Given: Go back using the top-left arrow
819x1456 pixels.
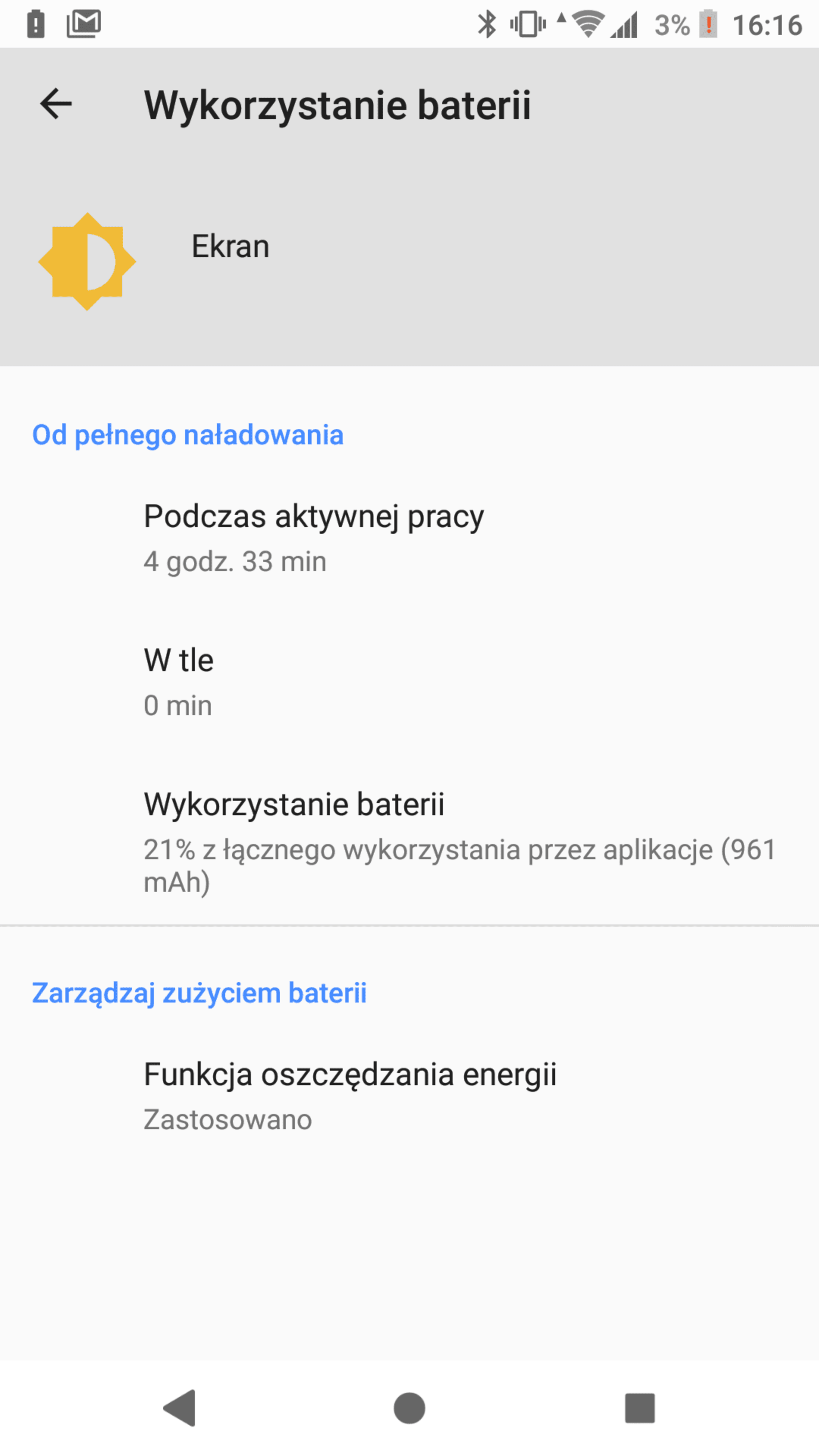Looking at the screenshot, I should 56,104.
